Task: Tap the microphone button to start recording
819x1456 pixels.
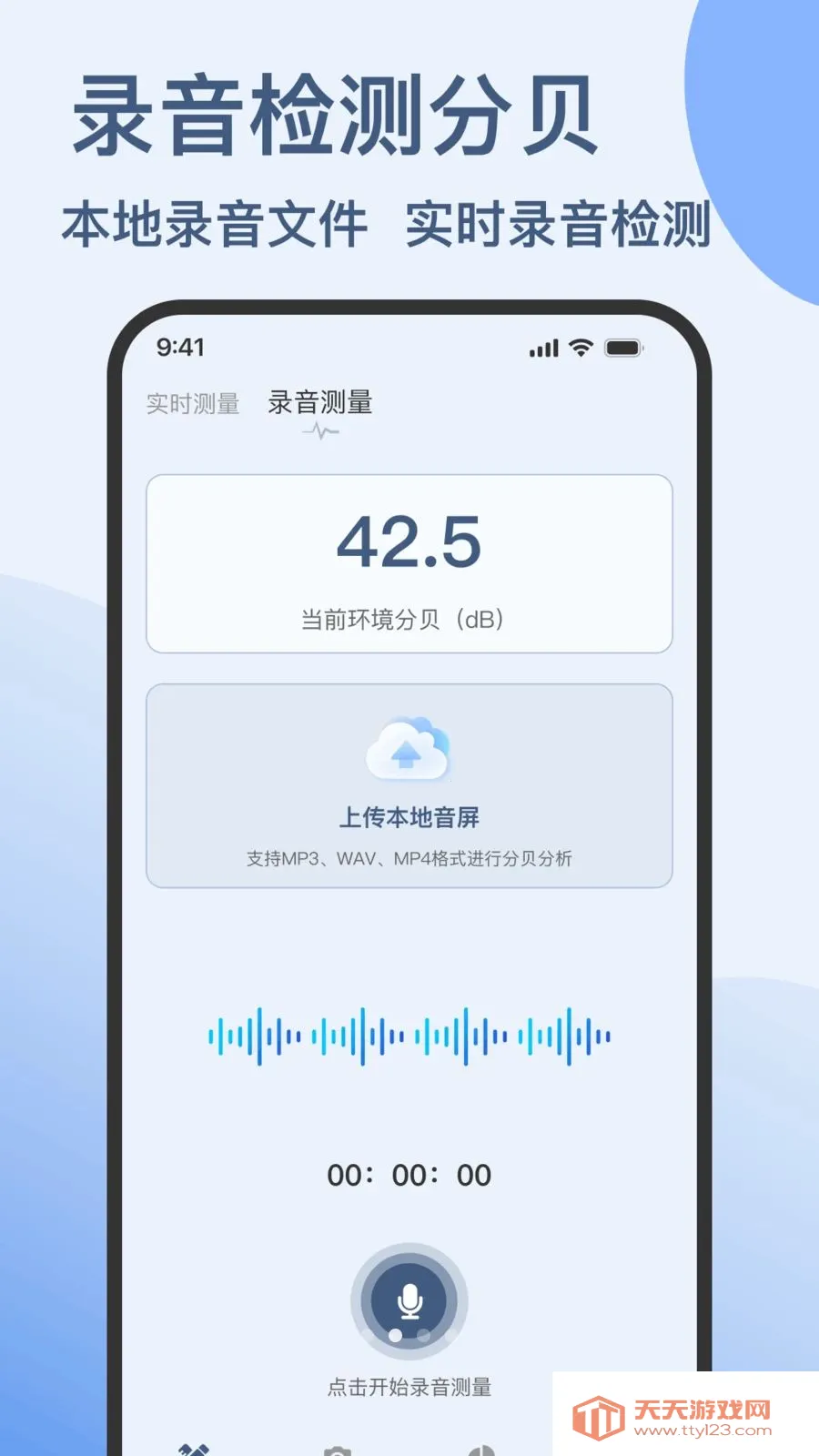Action: pos(409,1301)
